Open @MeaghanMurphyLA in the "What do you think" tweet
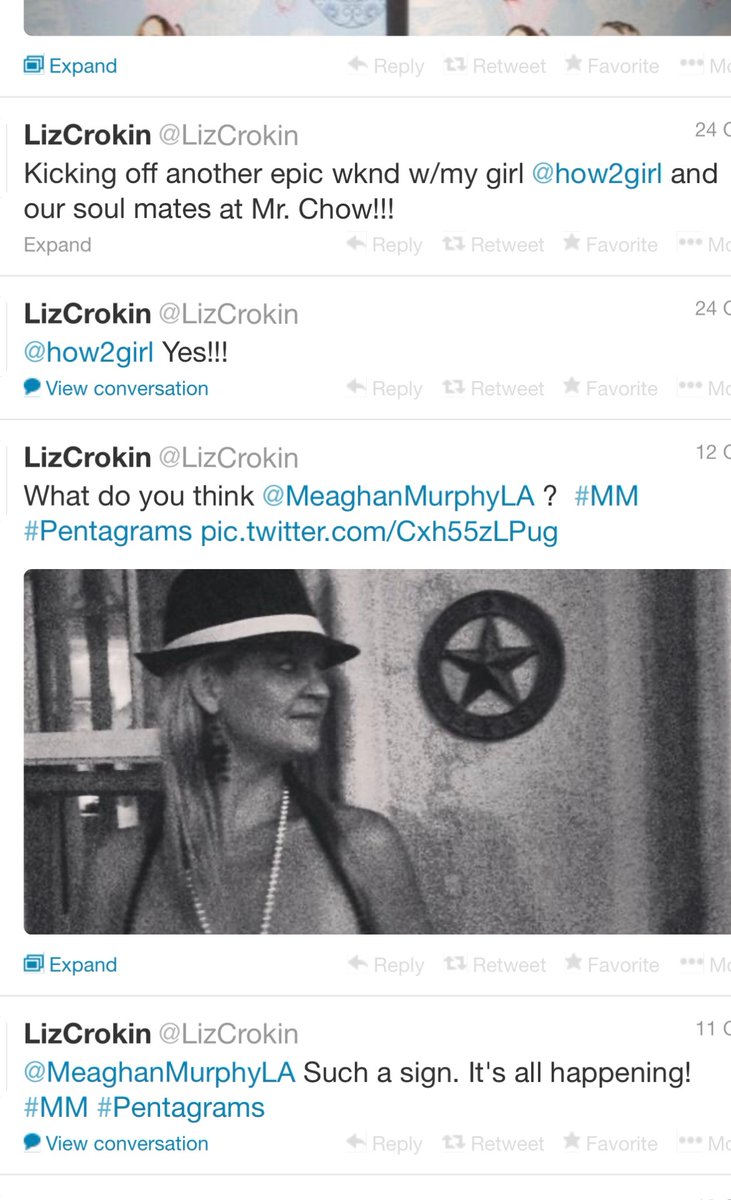 [397, 495]
